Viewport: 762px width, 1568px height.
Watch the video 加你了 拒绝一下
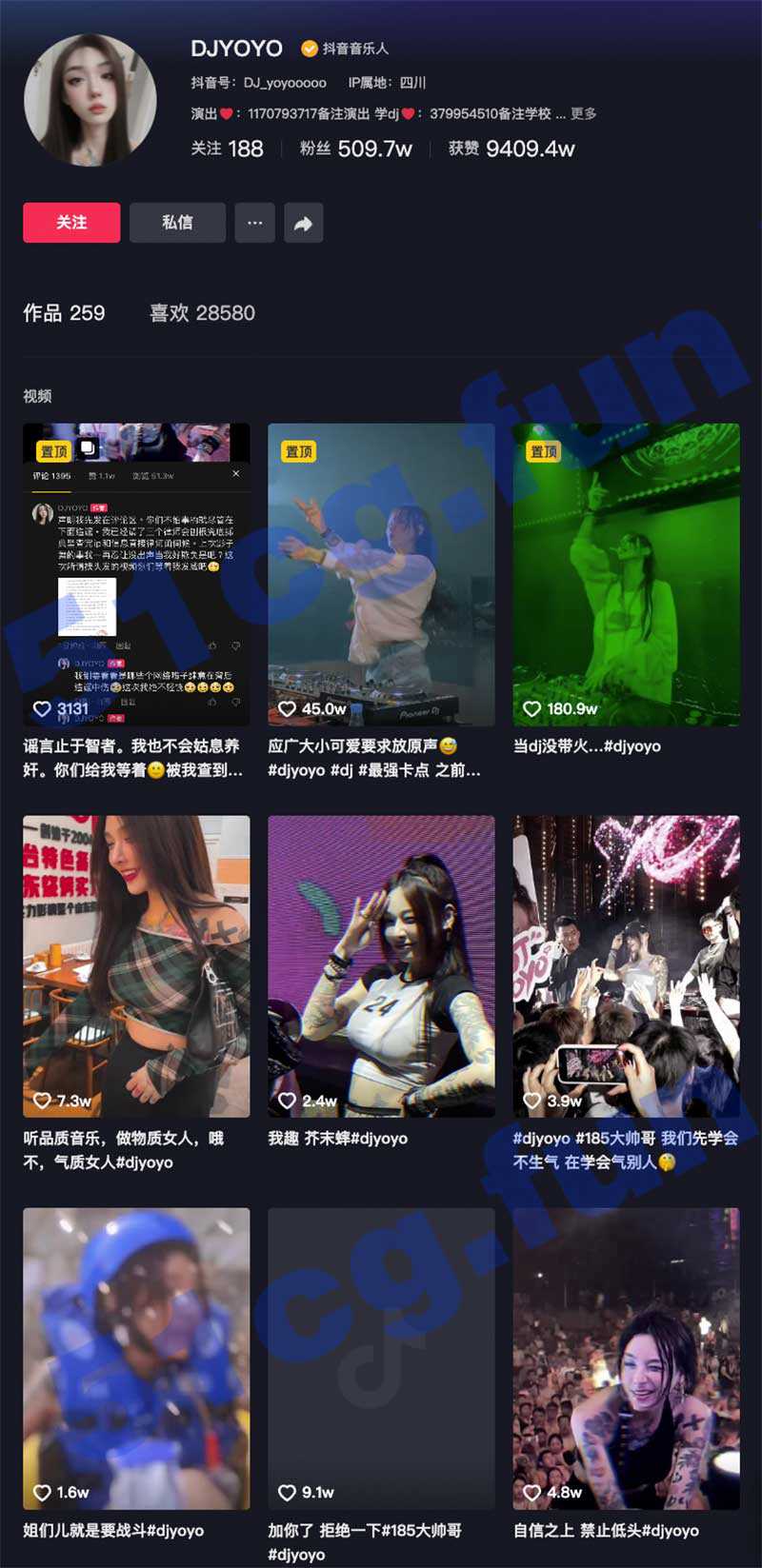(381, 1358)
